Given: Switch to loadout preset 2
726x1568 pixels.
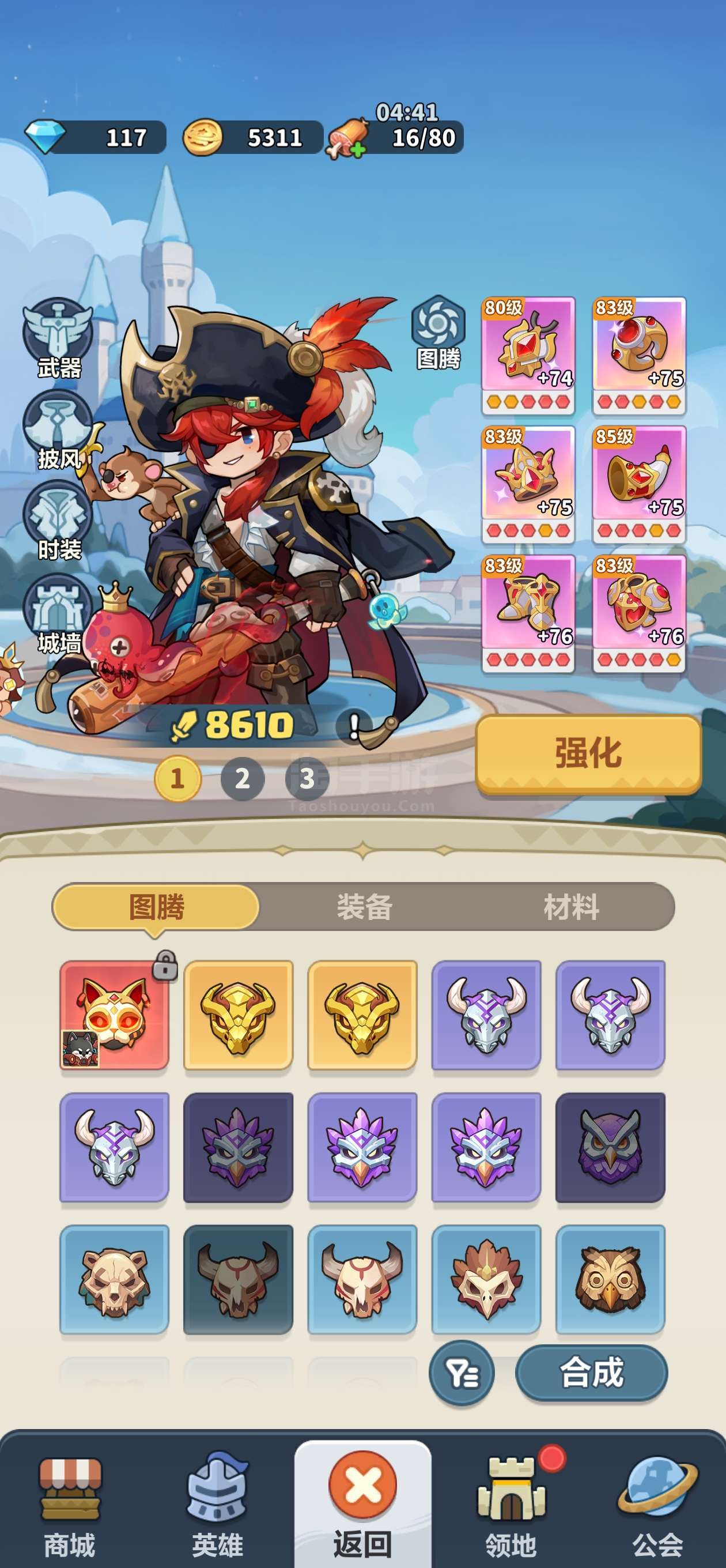Looking at the screenshot, I should [x=242, y=778].
